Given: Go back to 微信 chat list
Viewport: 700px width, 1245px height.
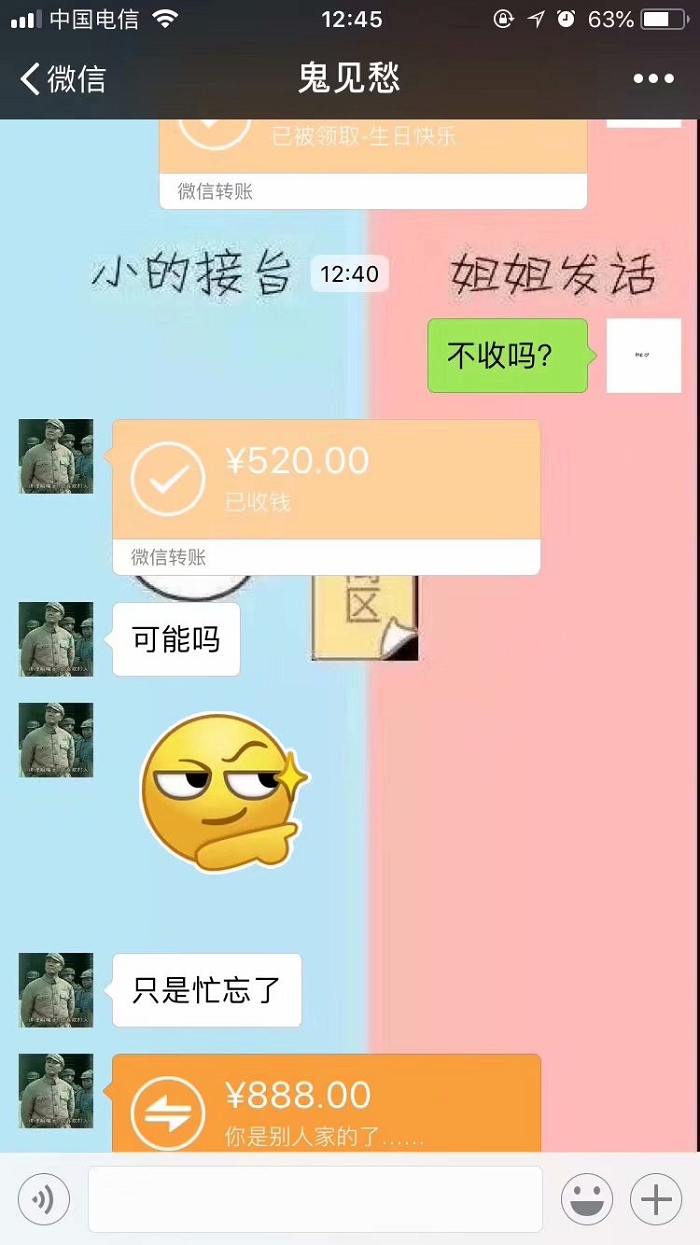Looking at the screenshot, I should (62, 78).
